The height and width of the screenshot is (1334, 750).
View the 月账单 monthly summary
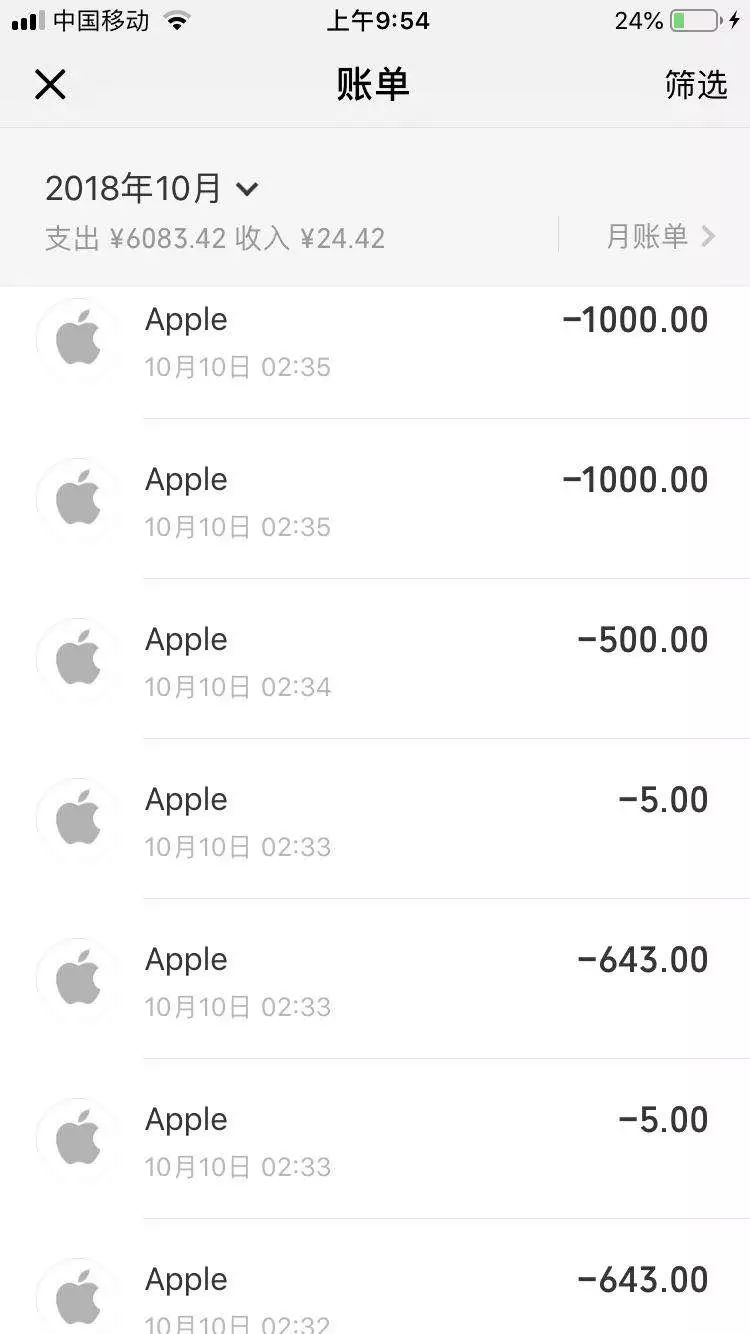coord(660,237)
